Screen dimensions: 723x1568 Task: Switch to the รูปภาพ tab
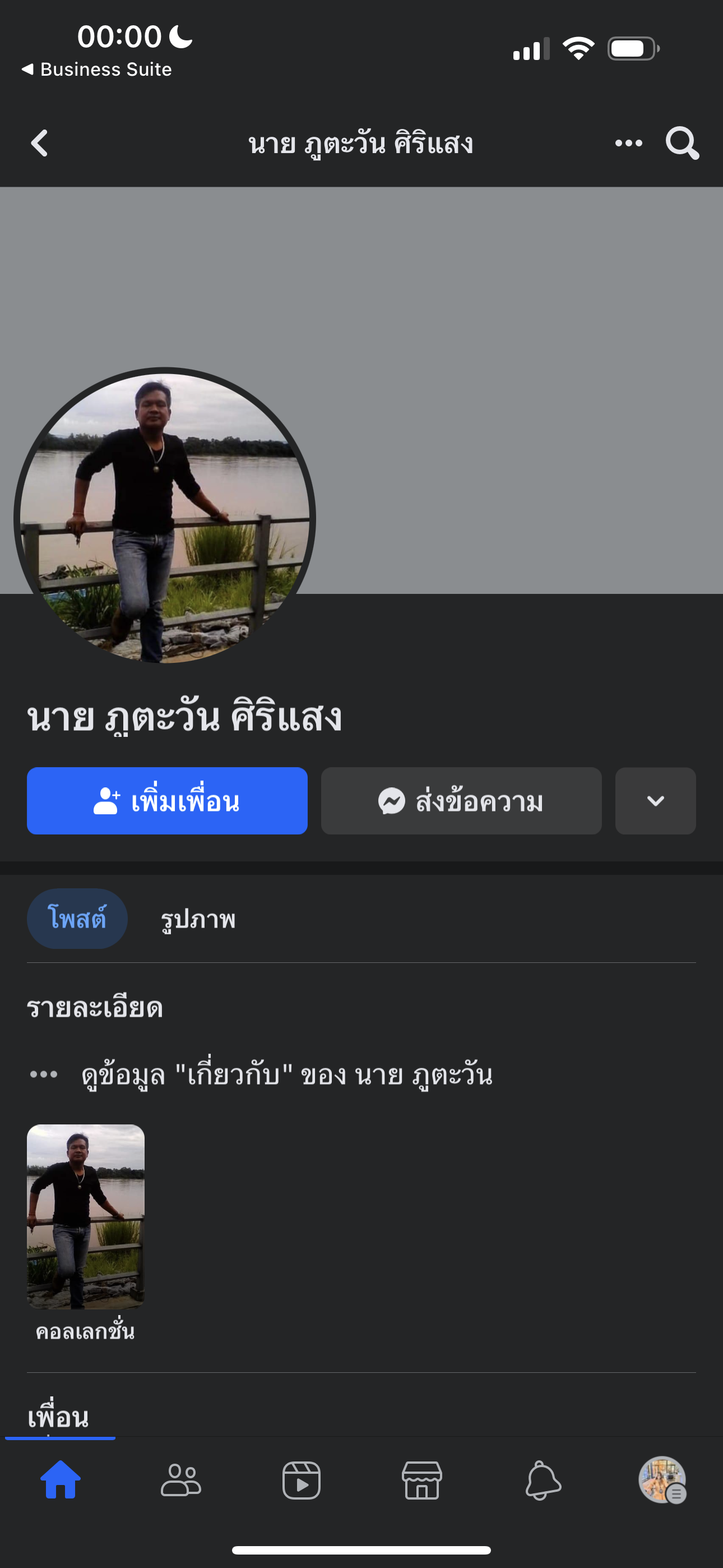[198, 919]
